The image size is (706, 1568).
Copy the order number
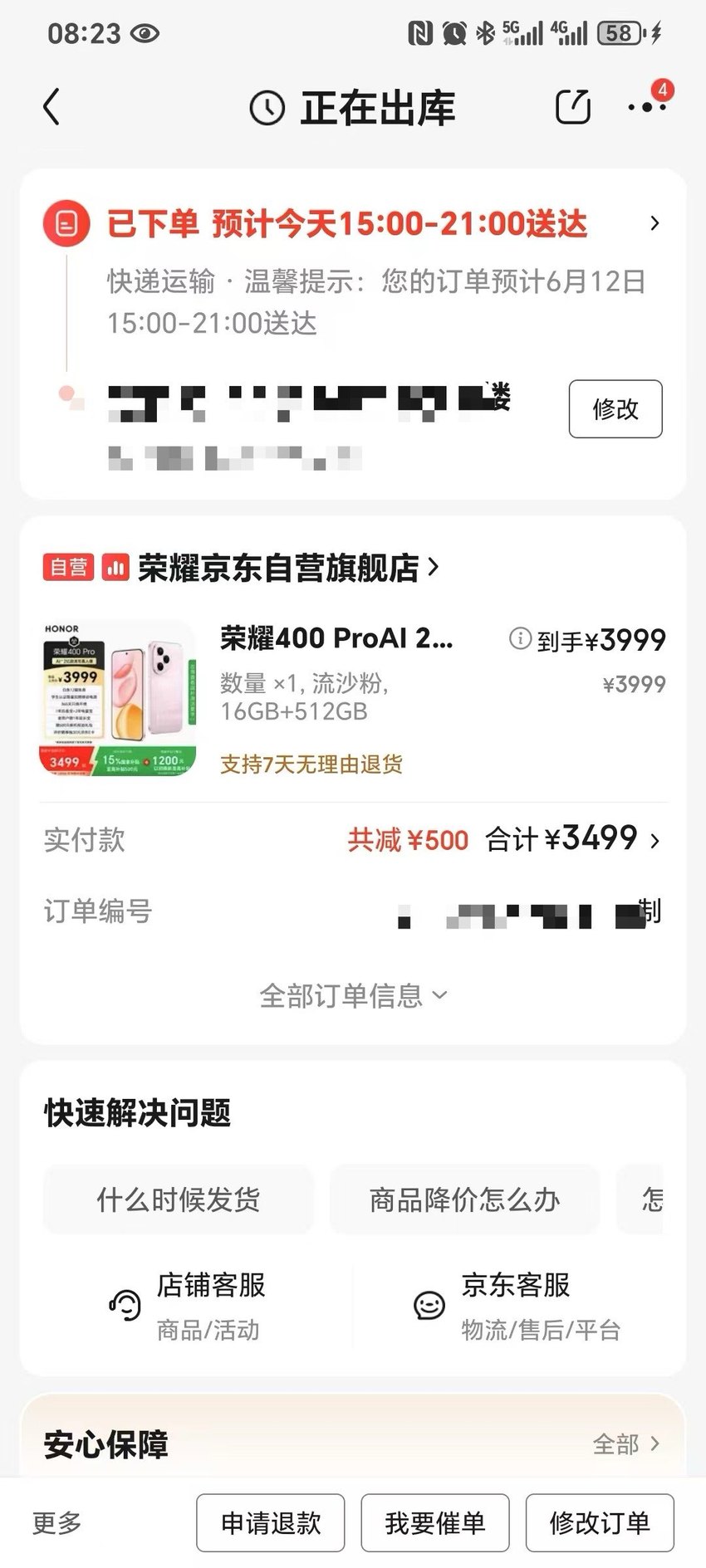(650, 911)
